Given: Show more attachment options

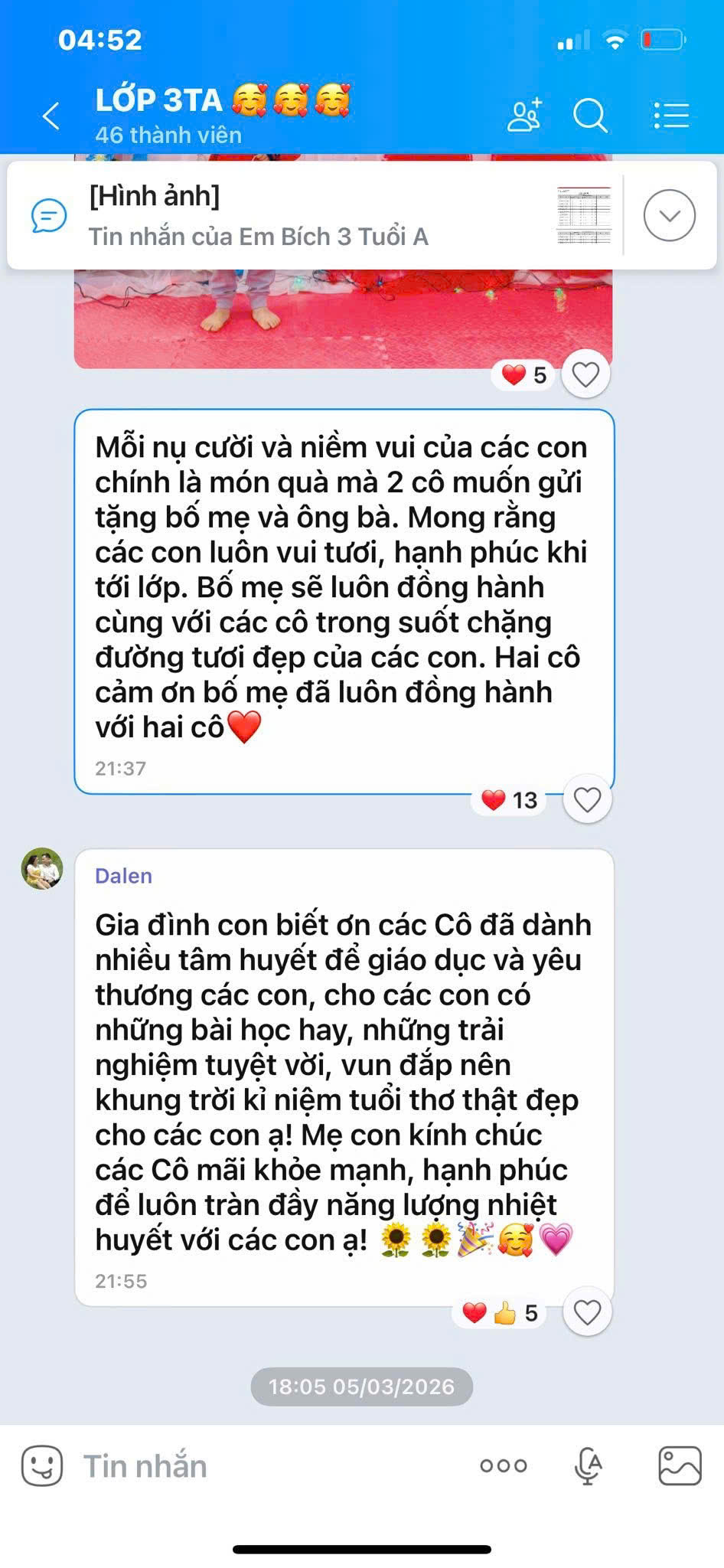Looking at the screenshot, I should (504, 1466).
